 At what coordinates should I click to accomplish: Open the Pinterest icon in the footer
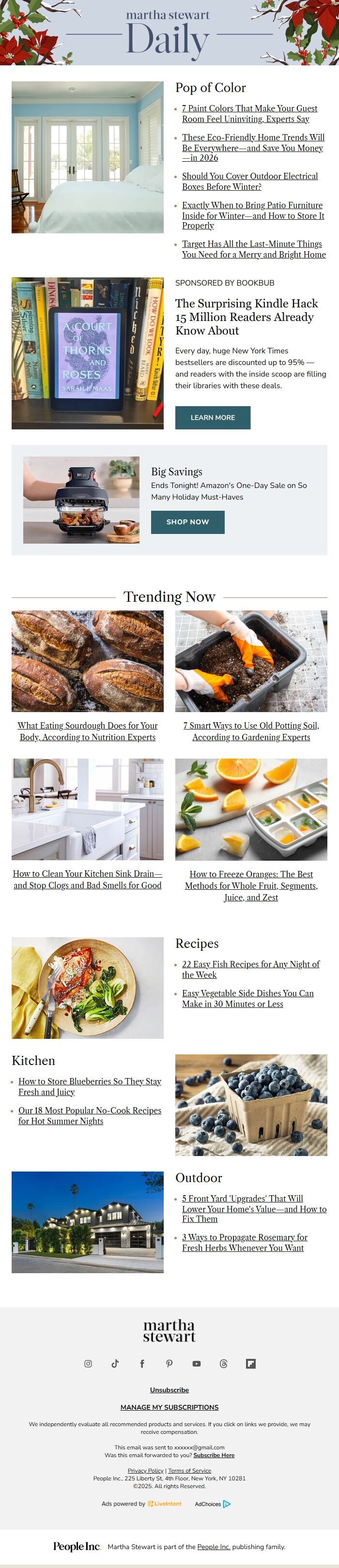169,1364
